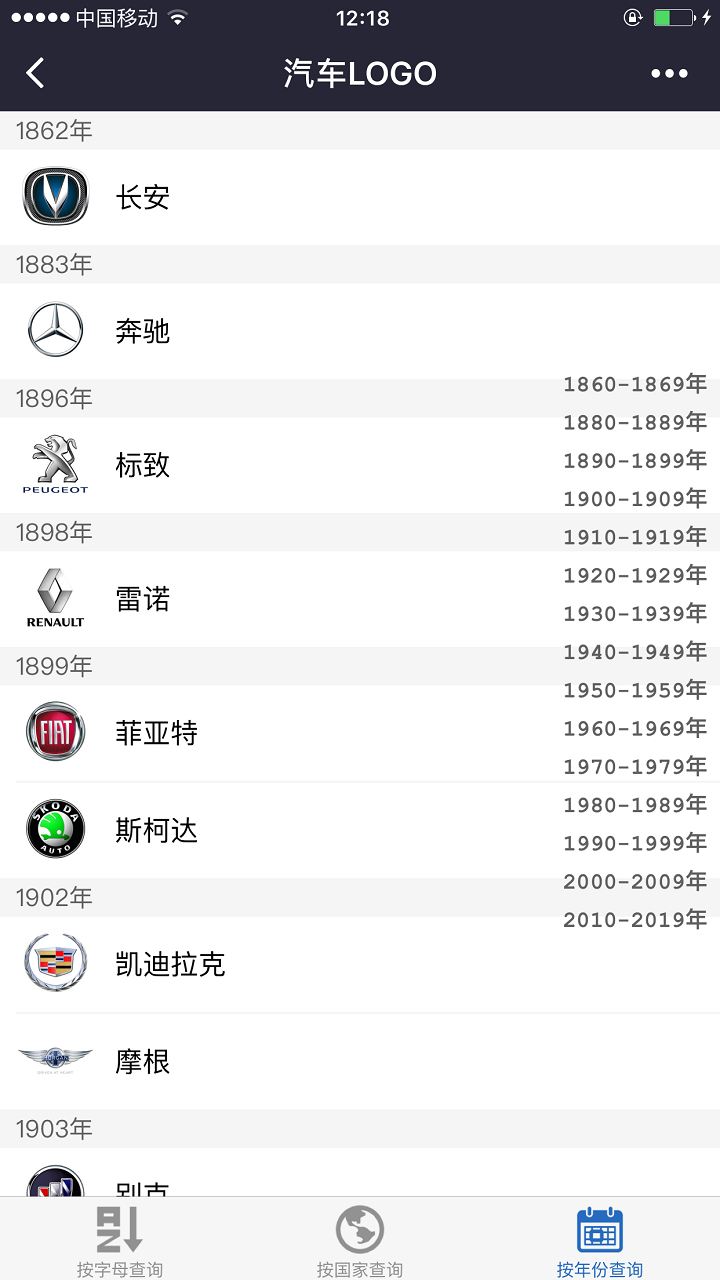Open the 长安 brand row
The image size is (720, 1280).
coord(360,197)
